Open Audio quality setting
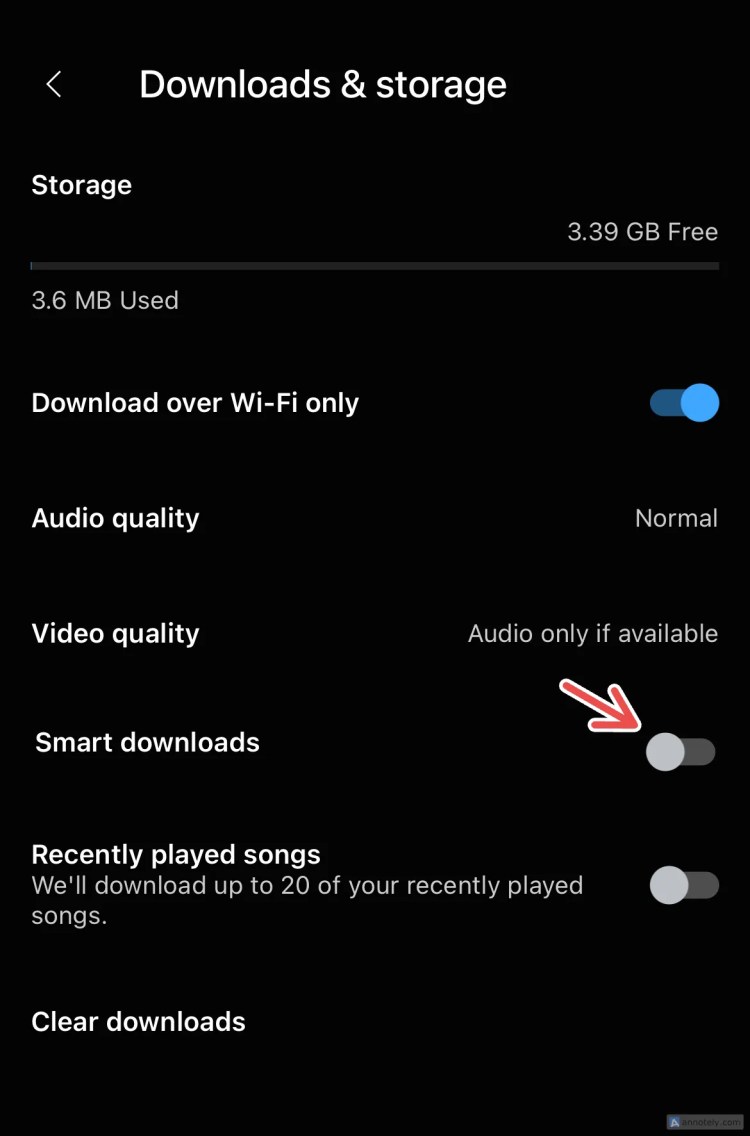Screen dimensions: 750x1136 click(374, 518)
